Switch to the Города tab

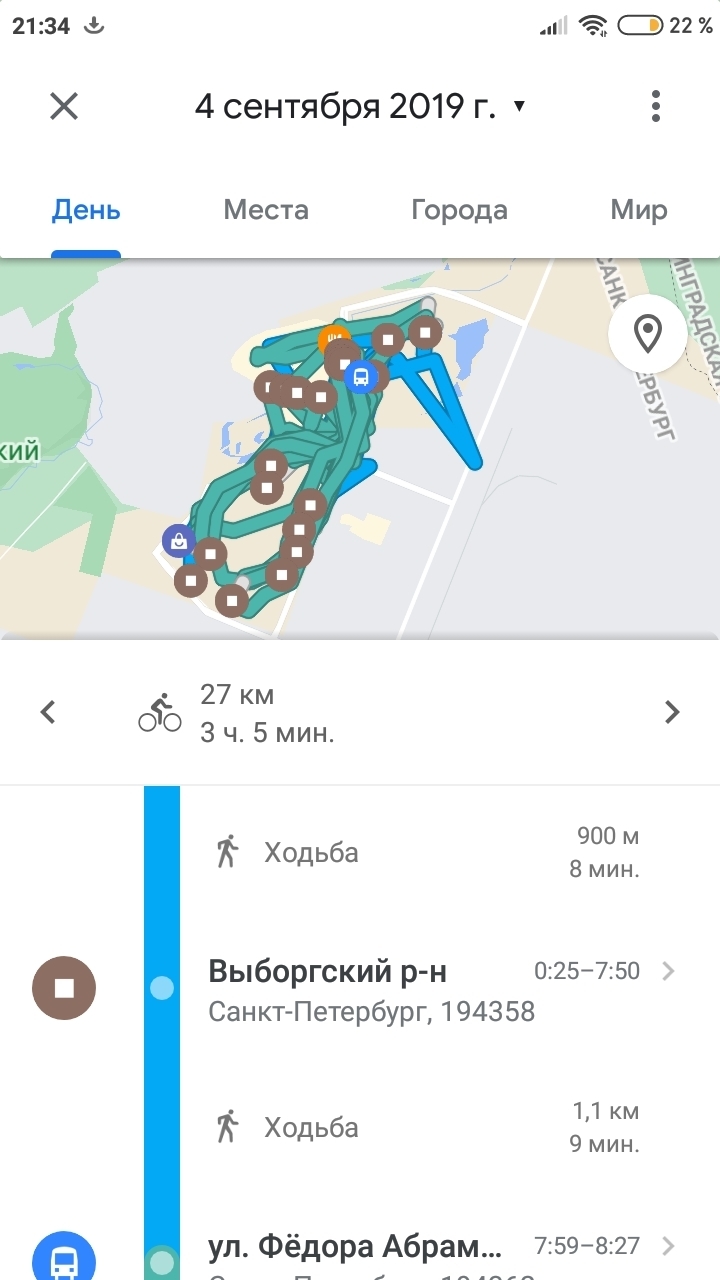pyautogui.click(x=459, y=211)
